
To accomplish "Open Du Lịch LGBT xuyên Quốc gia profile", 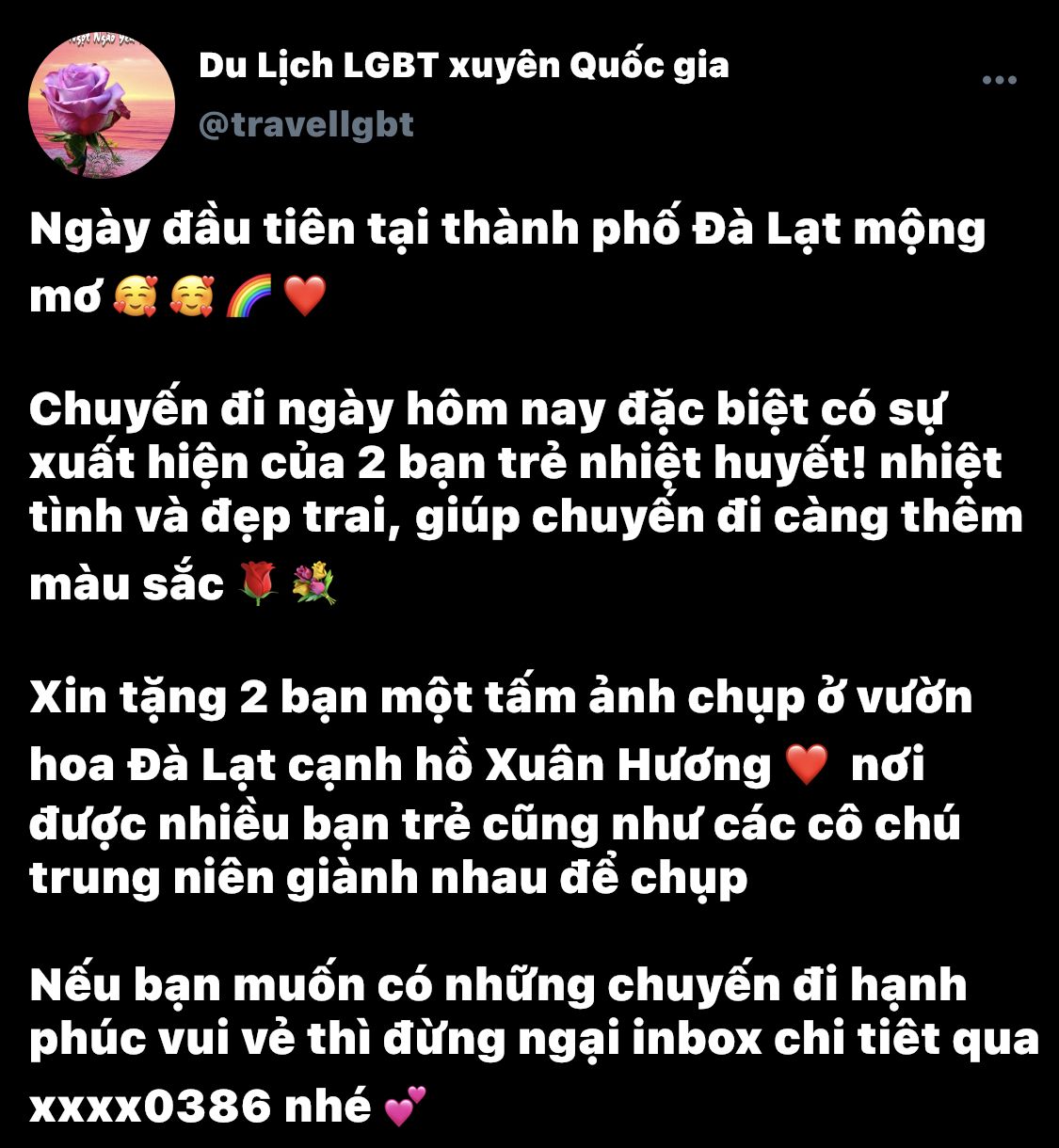I will pos(464,66).
